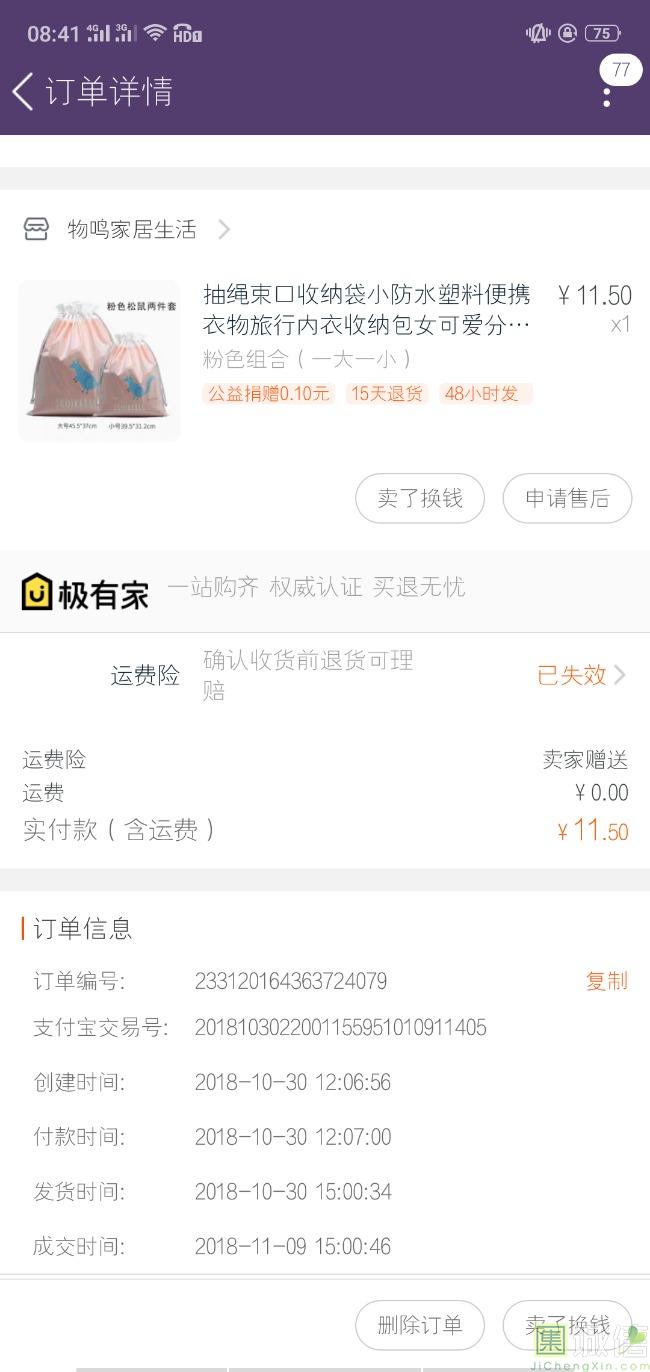Tap 删除订单 to delete order

(420, 1325)
